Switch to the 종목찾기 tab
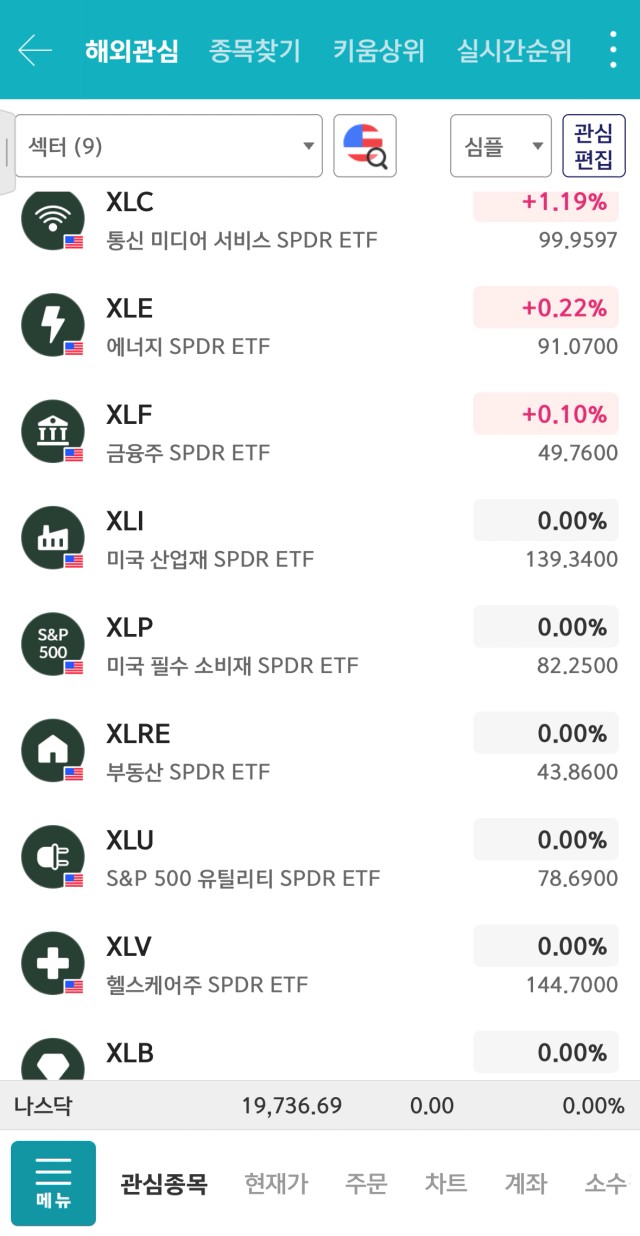The image size is (640, 1236). 255,50
